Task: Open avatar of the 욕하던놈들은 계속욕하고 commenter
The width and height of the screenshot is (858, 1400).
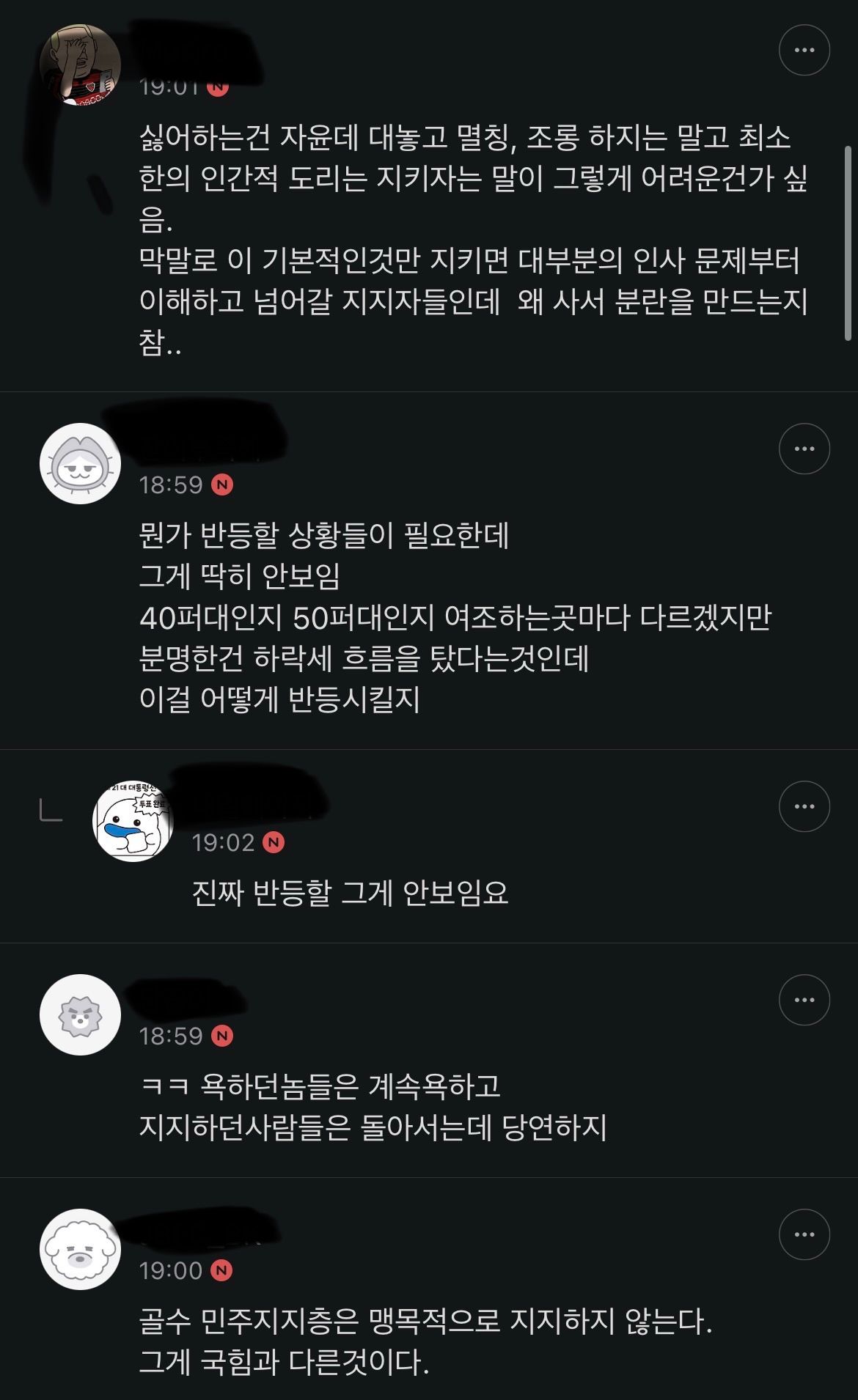Action: click(x=80, y=1014)
